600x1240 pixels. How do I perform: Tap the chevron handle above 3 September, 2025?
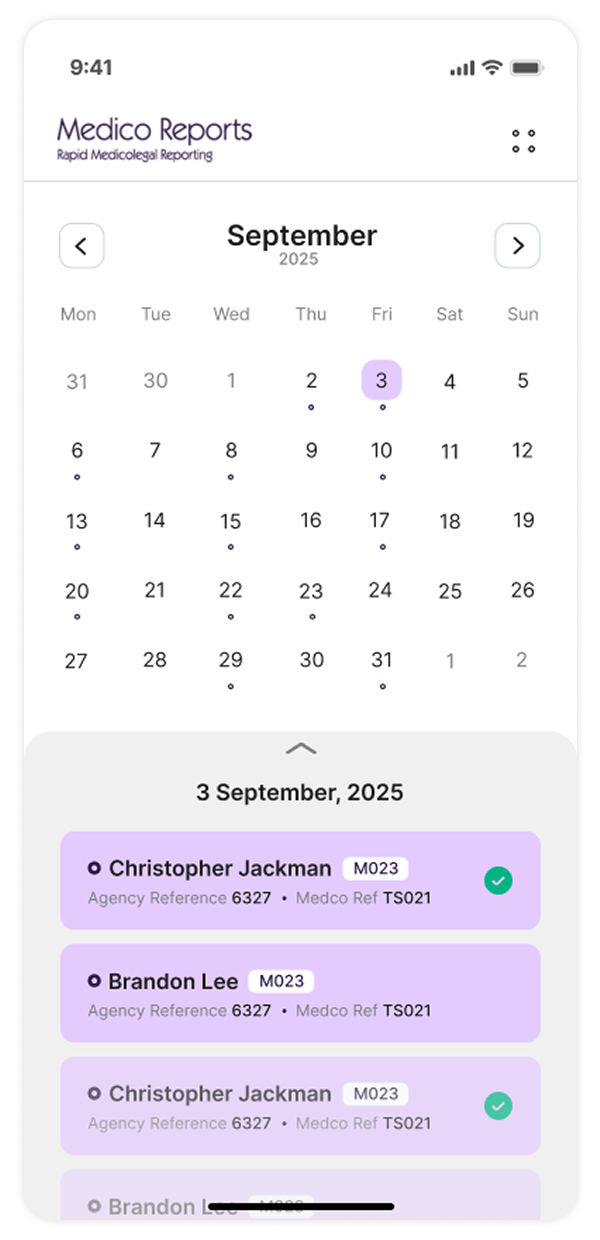click(301, 748)
